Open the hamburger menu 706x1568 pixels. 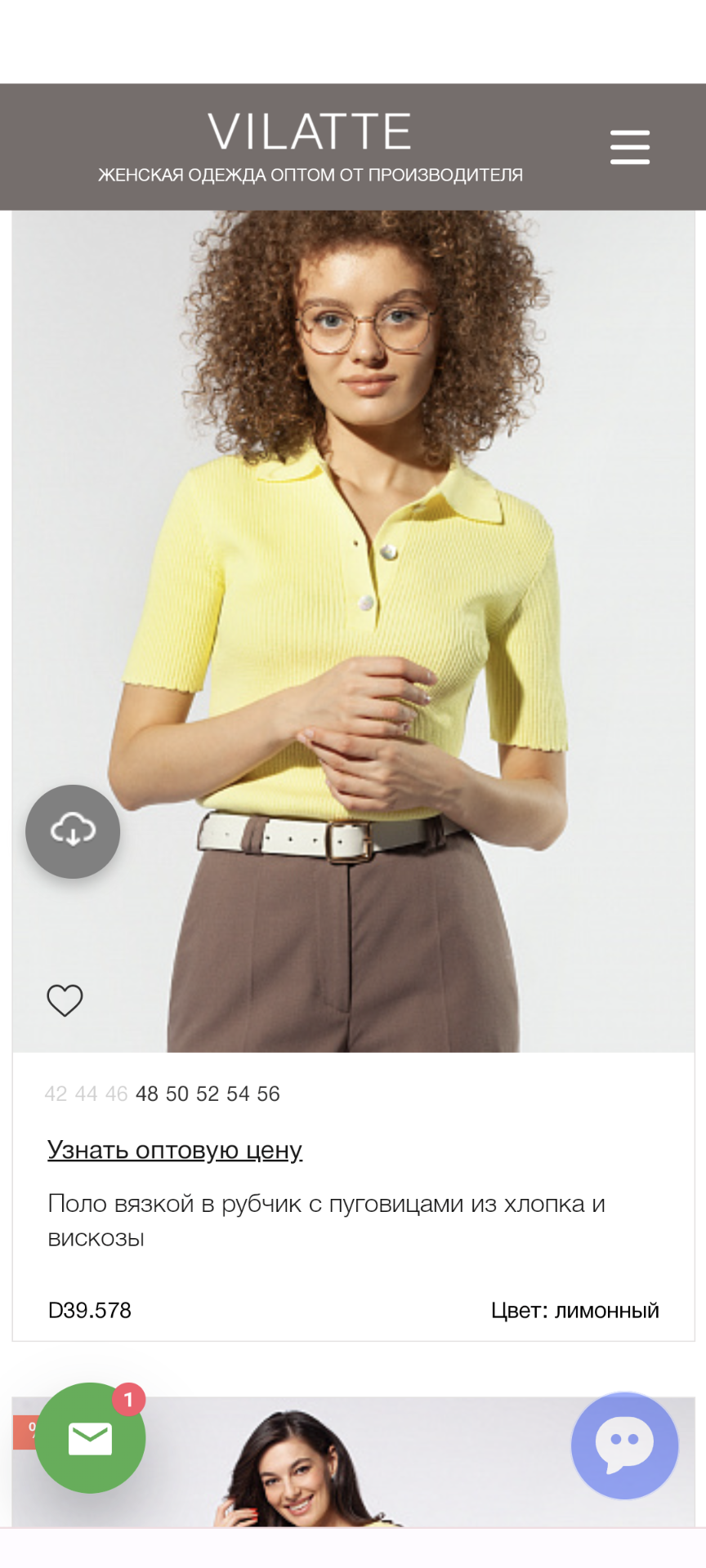[x=629, y=147]
